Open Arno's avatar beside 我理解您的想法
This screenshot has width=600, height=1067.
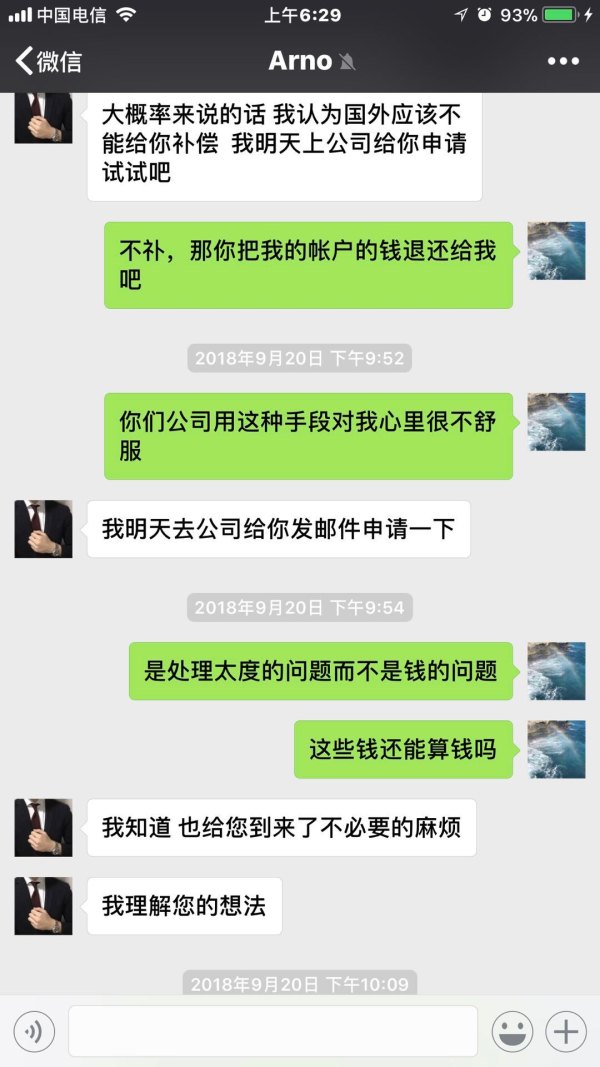coord(43,906)
